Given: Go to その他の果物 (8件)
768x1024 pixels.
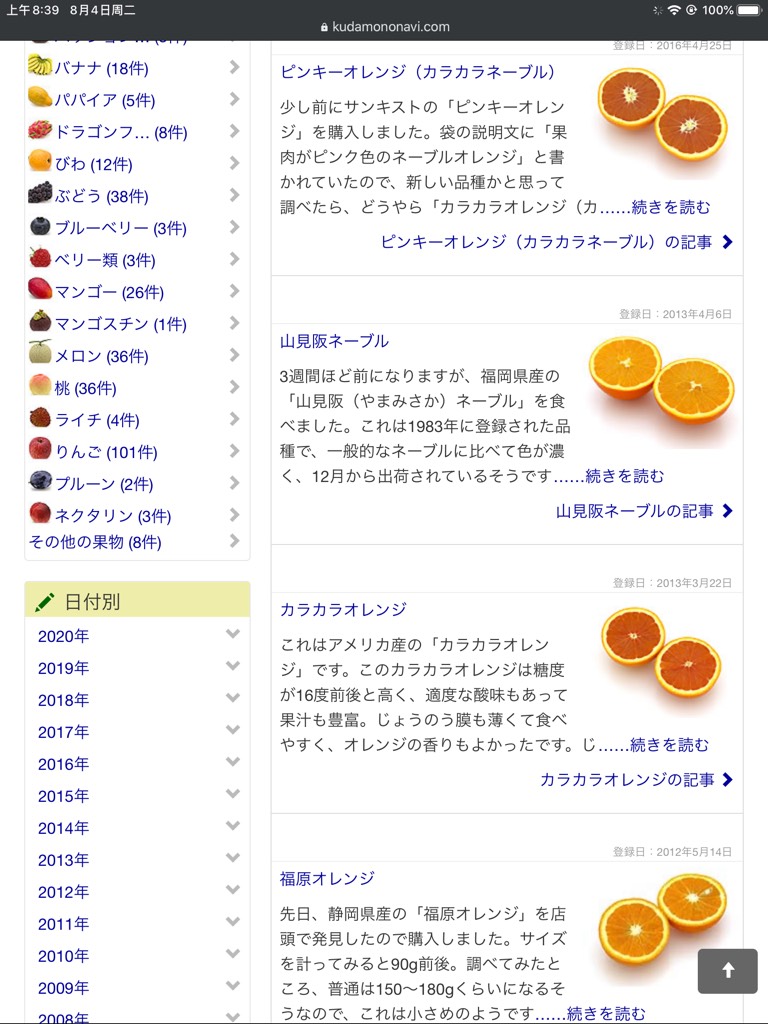Looking at the screenshot, I should click(95, 542).
